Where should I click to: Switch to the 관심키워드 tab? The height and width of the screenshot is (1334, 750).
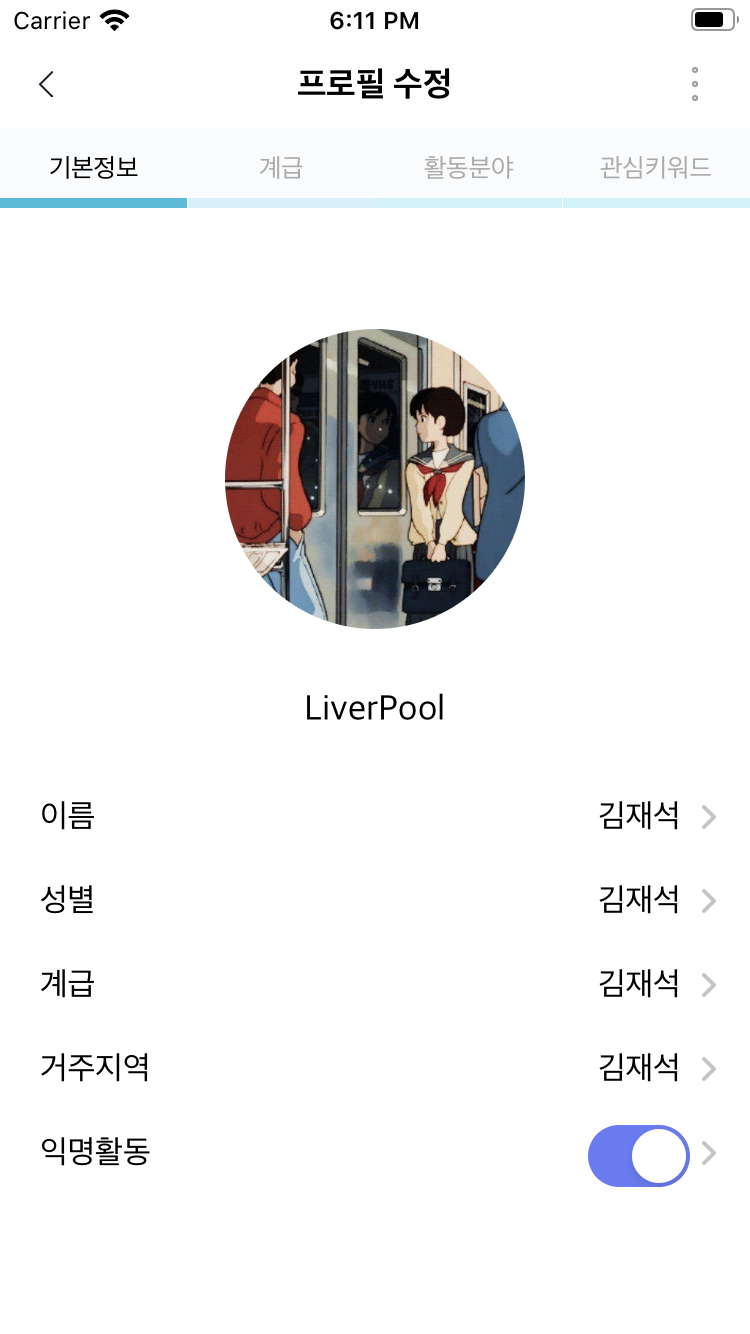[655, 167]
